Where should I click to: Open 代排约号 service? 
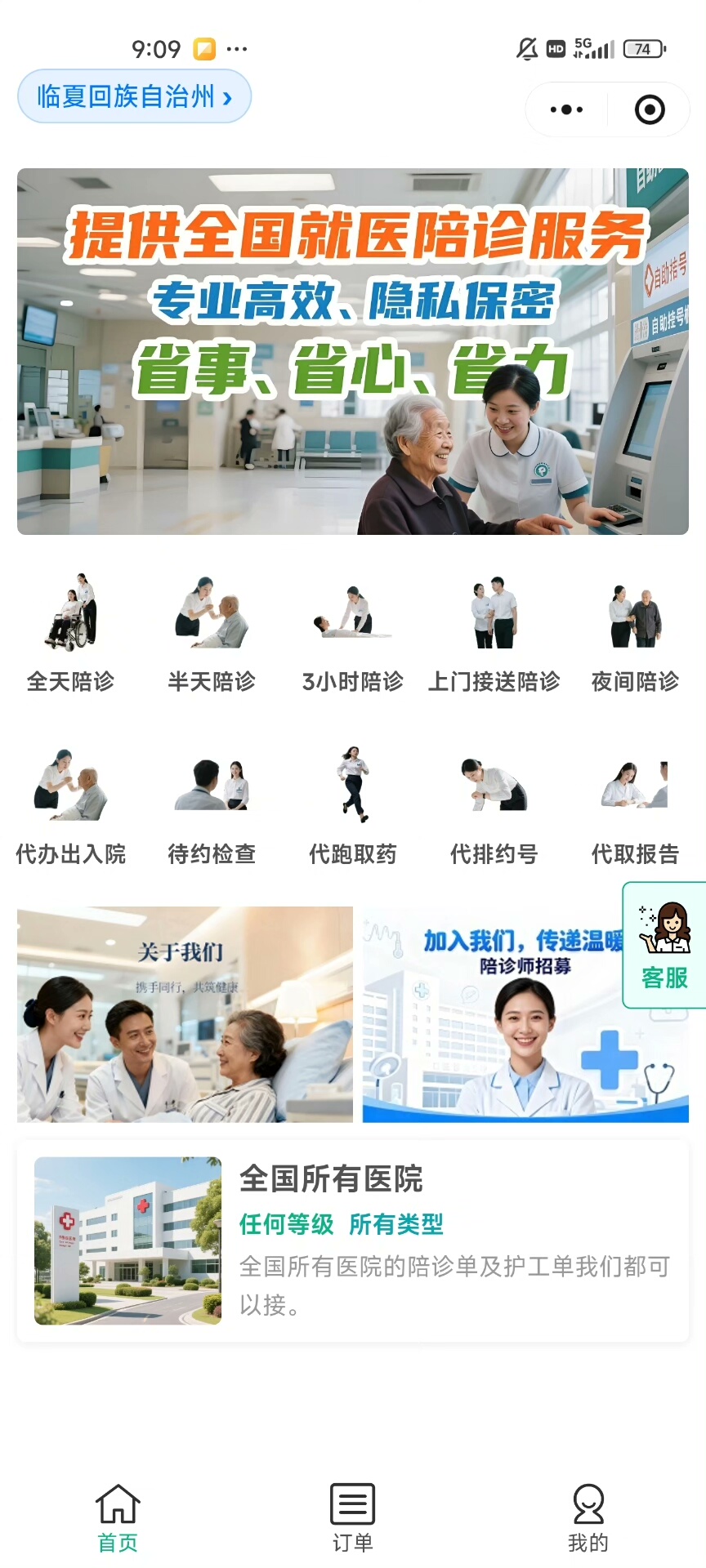[494, 806]
